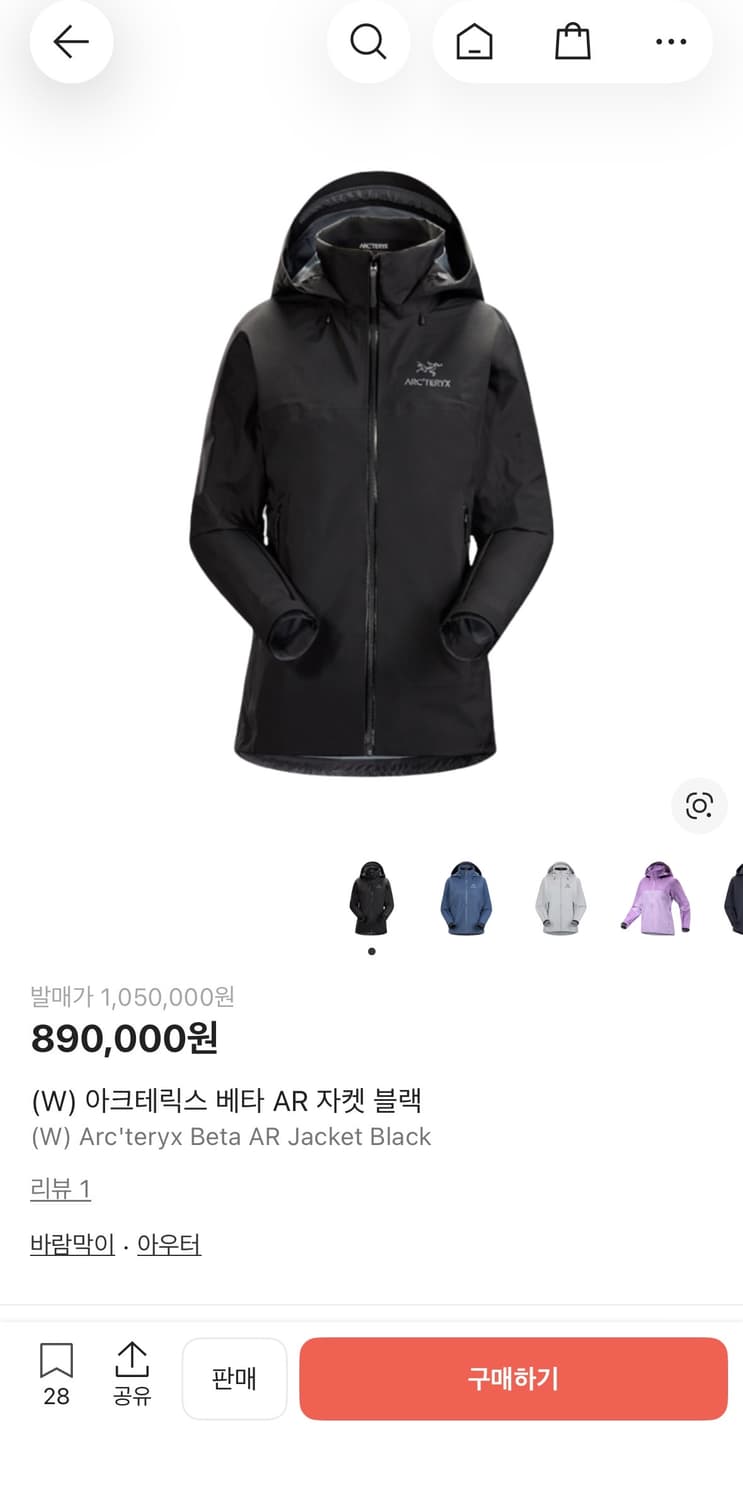Open the 아우터 category link
The image size is (743, 1500).
click(169, 1243)
